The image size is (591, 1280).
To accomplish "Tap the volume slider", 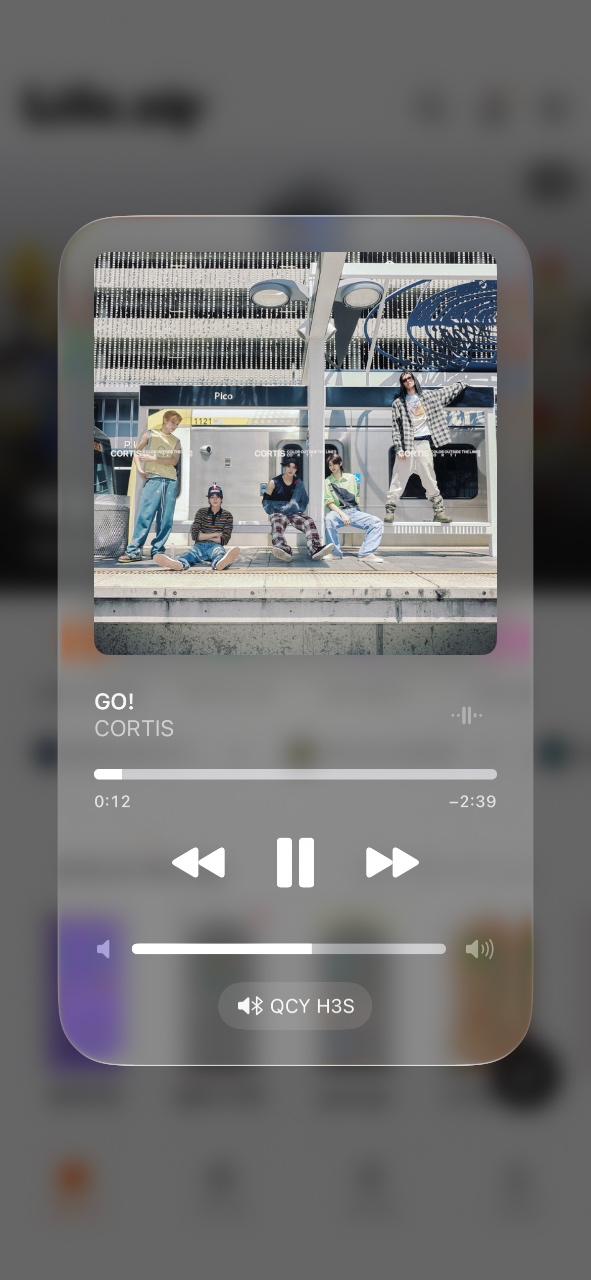I will coord(289,949).
